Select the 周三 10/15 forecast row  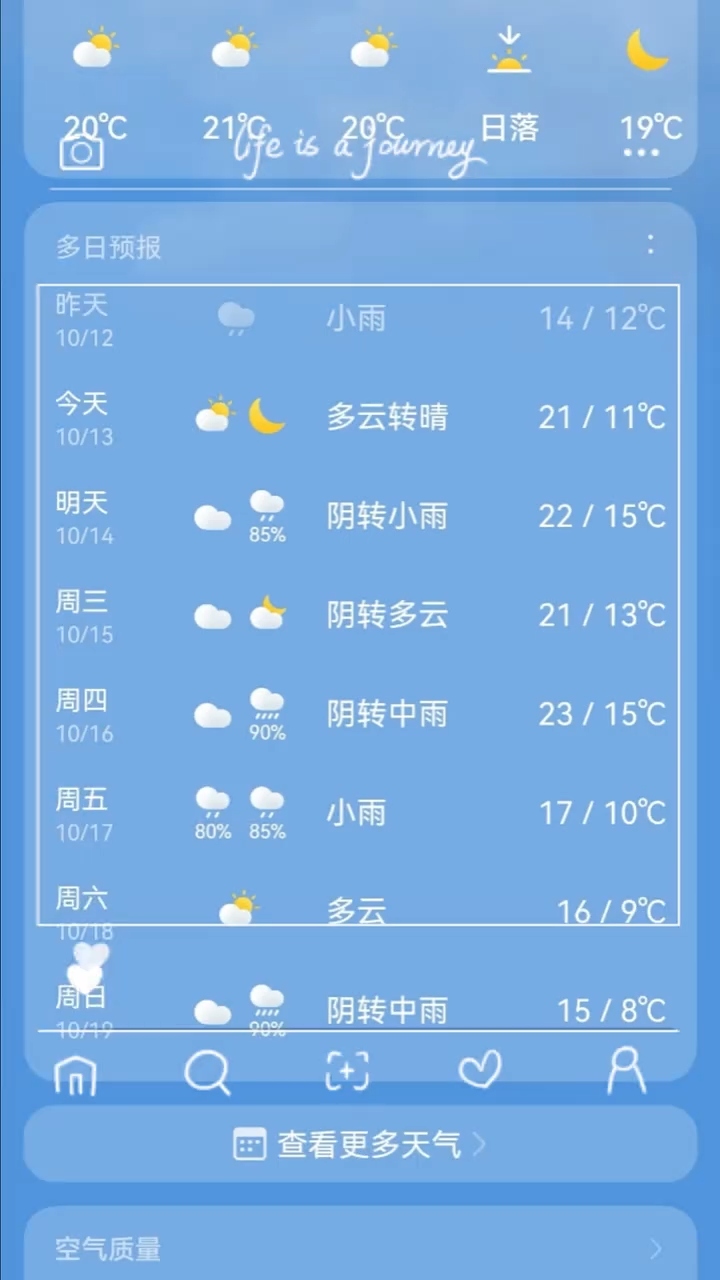[360, 615]
